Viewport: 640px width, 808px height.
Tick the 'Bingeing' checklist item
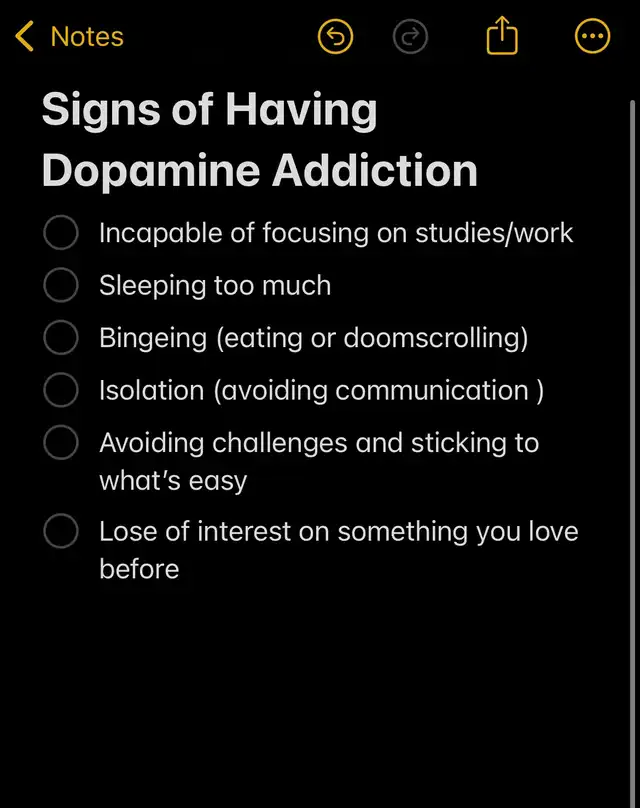coord(61,337)
